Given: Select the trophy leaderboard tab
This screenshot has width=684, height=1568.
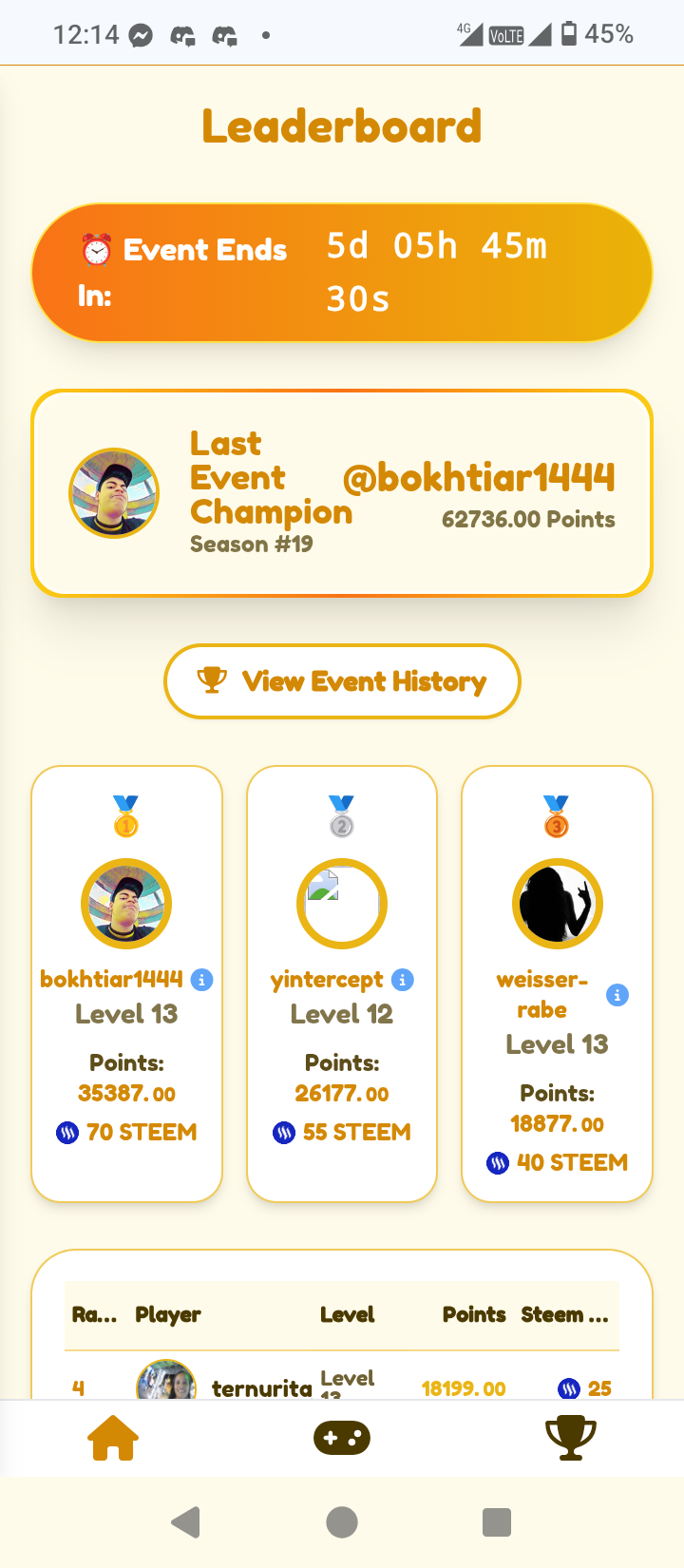Looking at the screenshot, I should coord(571,1438).
